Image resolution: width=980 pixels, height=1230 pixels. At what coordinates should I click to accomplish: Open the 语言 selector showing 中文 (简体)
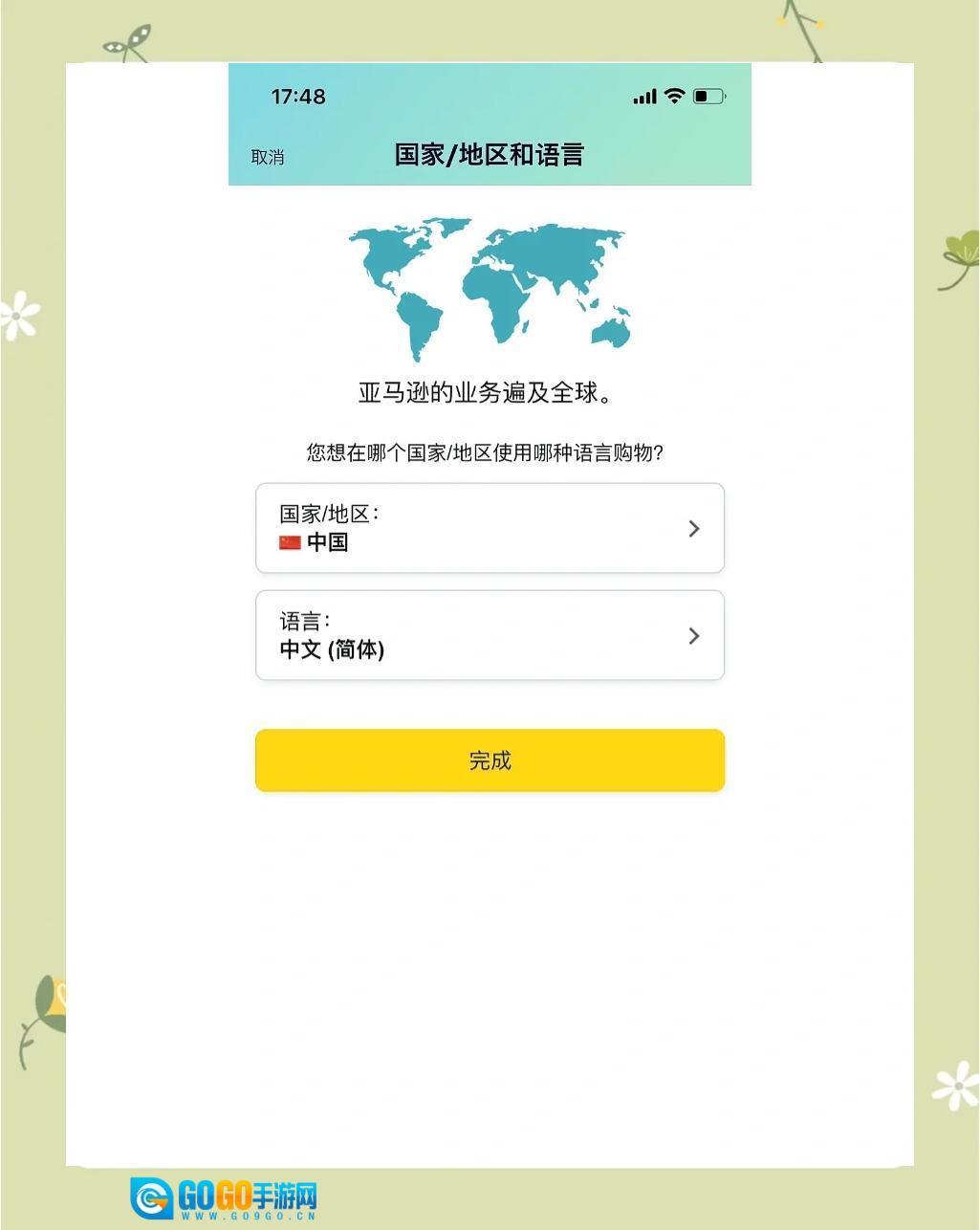pyautogui.click(x=490, y=635)
